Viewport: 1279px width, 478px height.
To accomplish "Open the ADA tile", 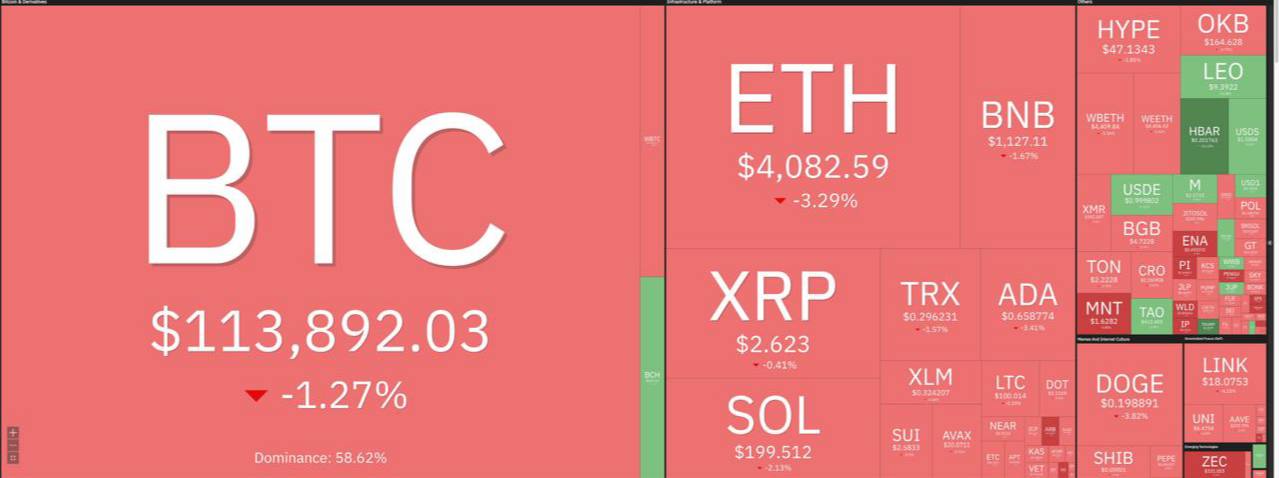I will 1027,303.
